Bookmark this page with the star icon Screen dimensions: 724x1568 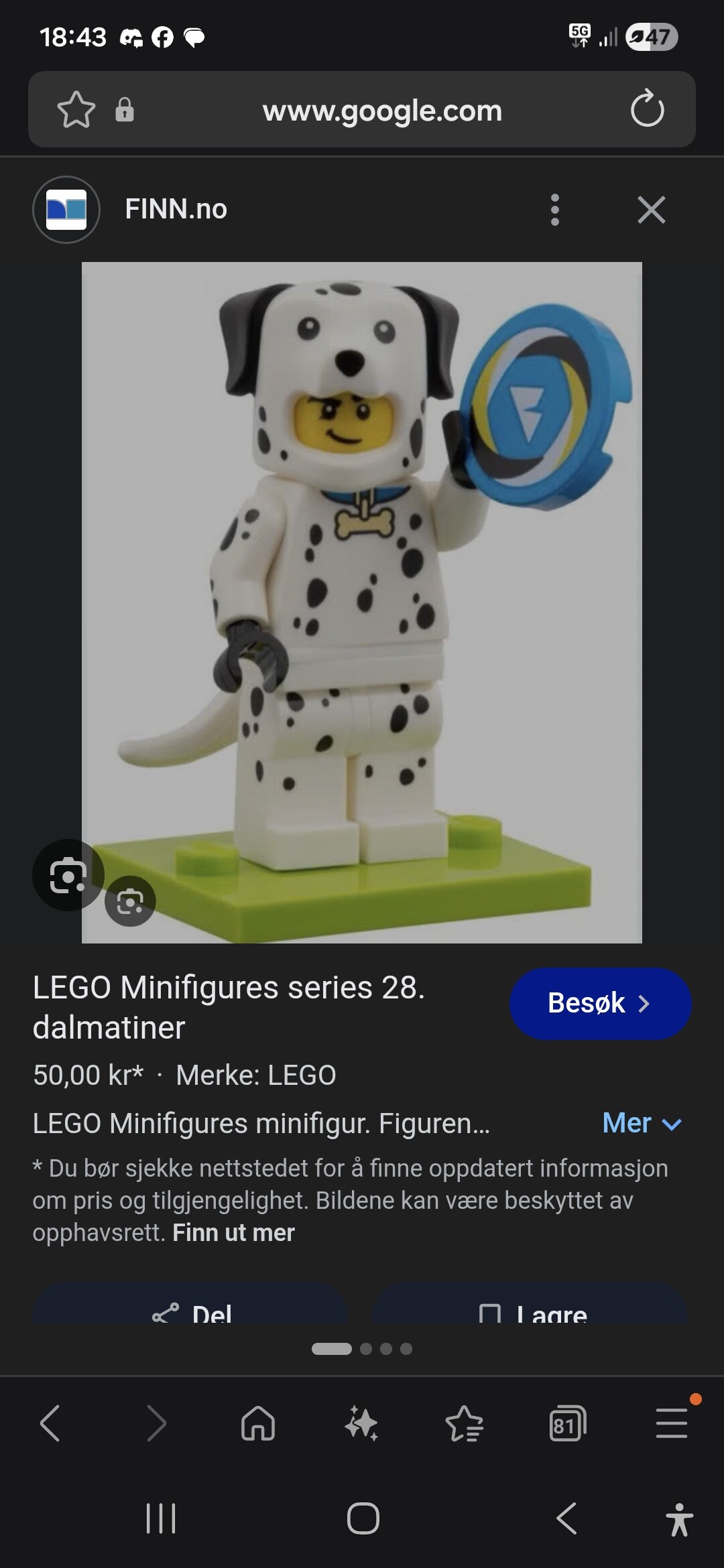(76, 109)
